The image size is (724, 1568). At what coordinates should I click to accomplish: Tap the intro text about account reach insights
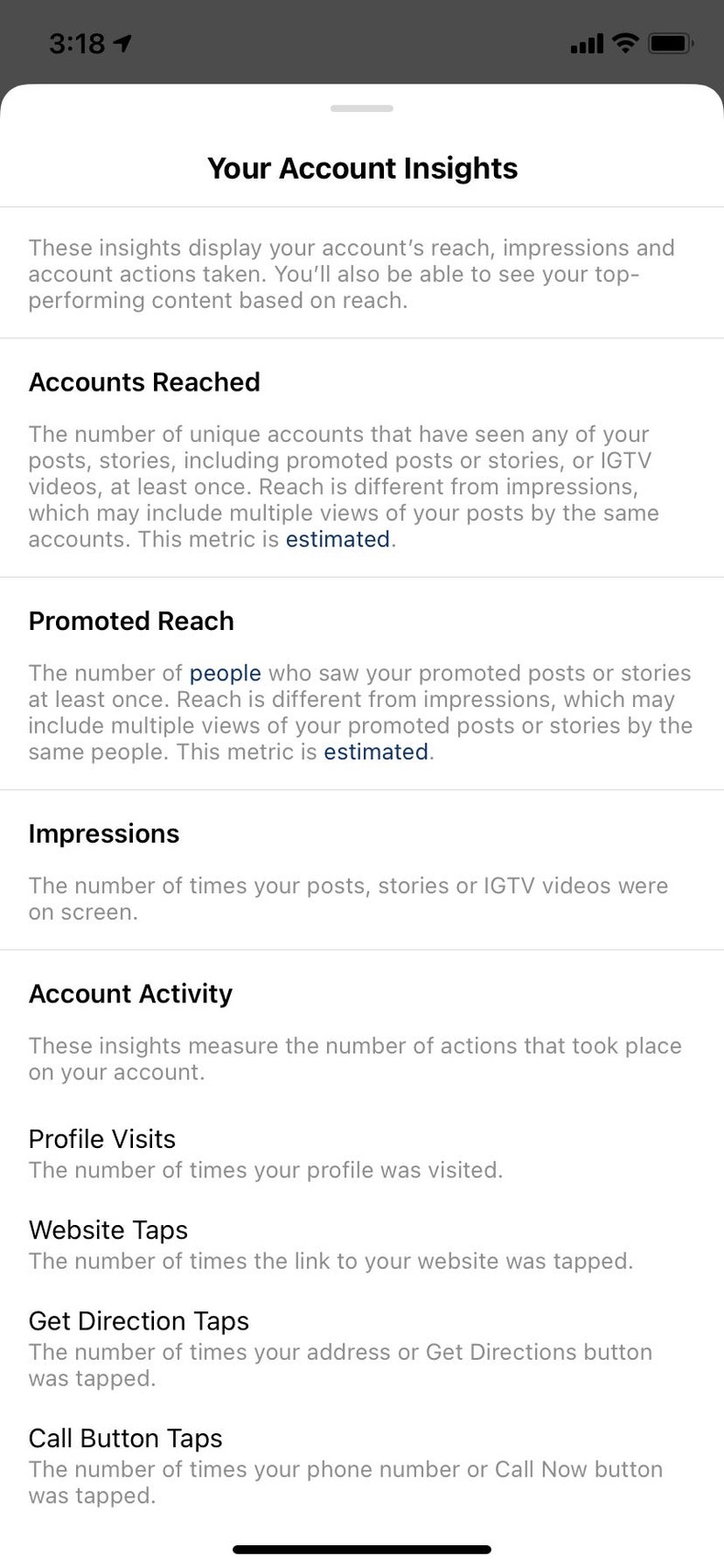352,273
